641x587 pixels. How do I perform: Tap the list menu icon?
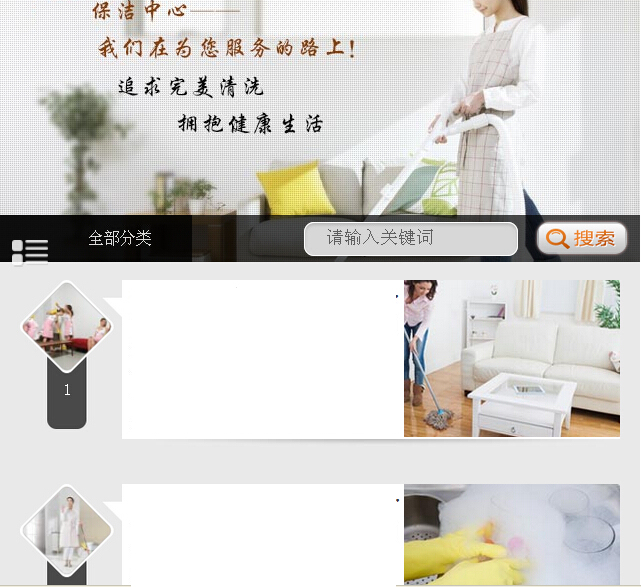(x=30, y=252)
